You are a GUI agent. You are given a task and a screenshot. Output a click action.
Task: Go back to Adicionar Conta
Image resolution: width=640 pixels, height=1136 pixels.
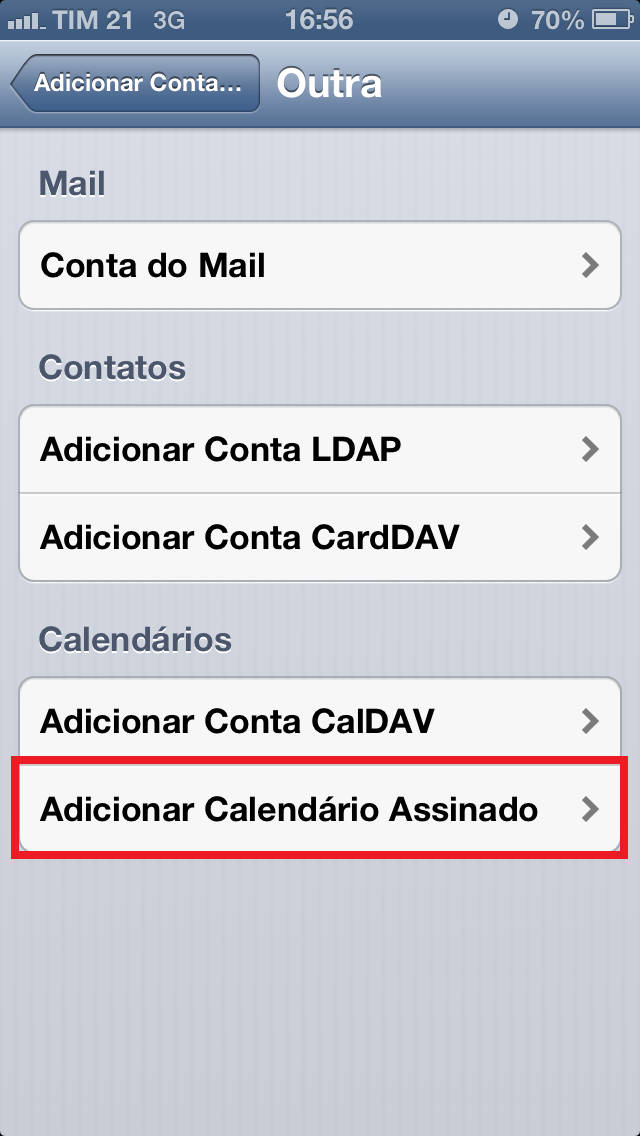[135, 83]
